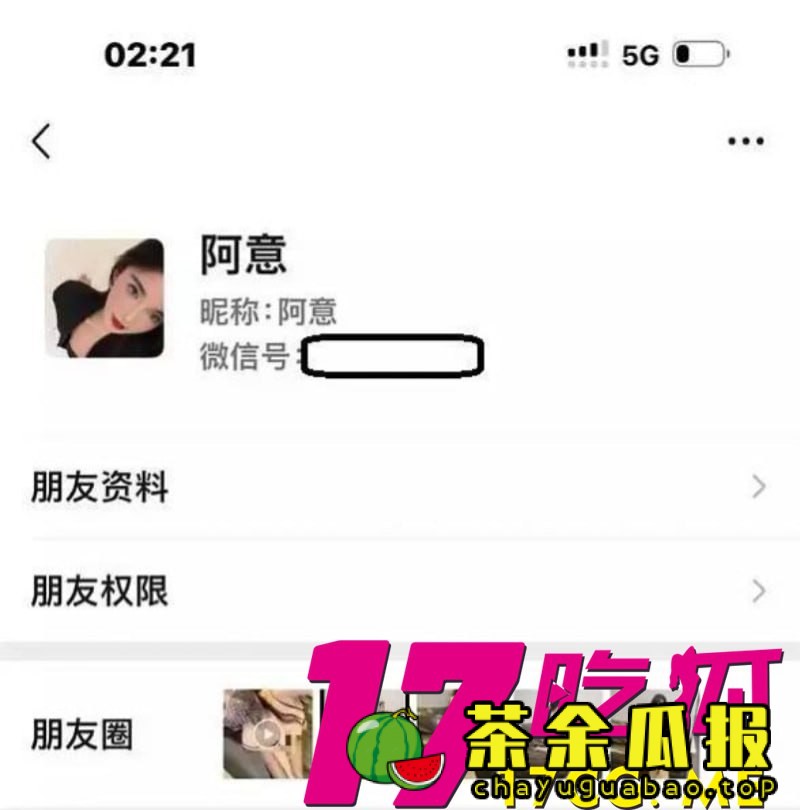Viewport: 800px width, 810px height.
Task: View 阿意's profile photo
Action: point(104,298)
